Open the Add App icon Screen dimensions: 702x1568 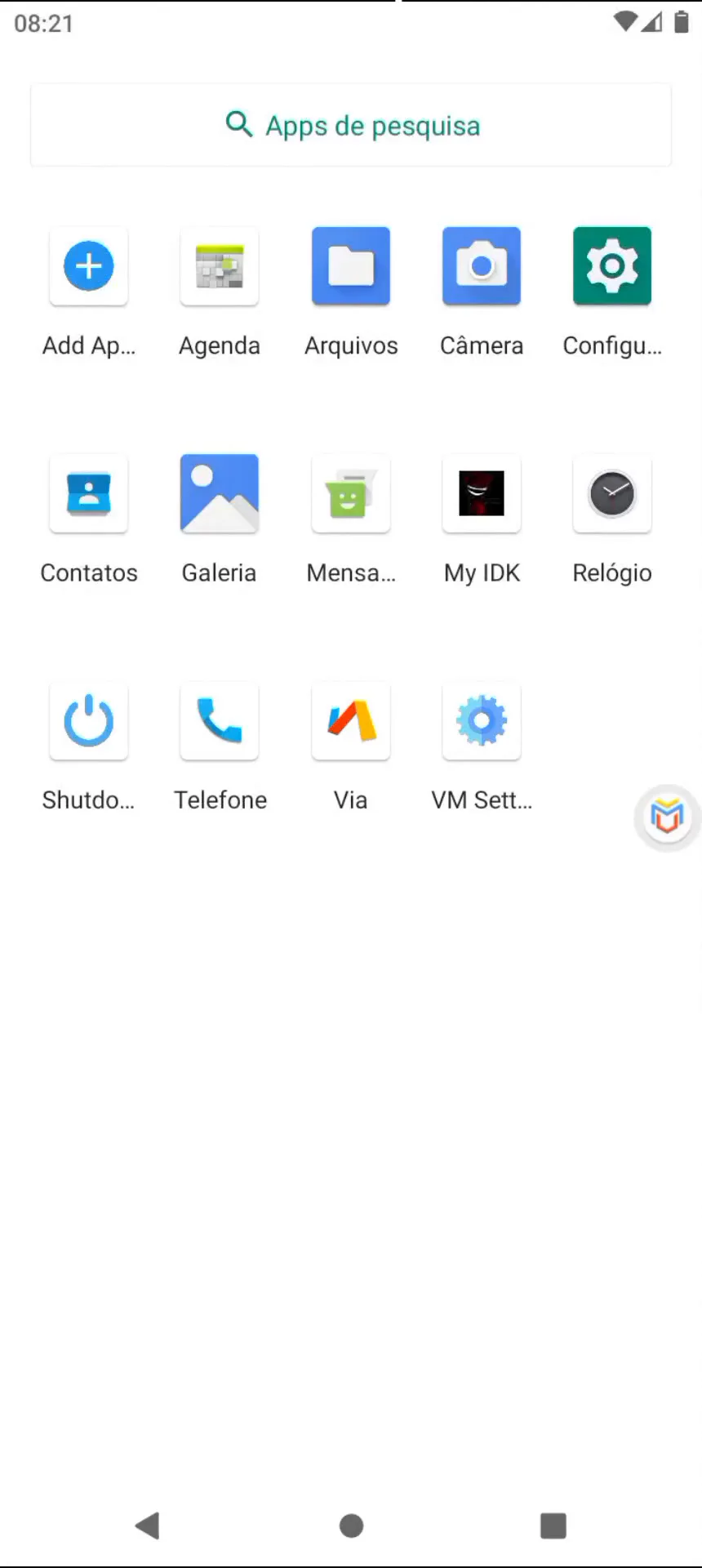[89, 267]
